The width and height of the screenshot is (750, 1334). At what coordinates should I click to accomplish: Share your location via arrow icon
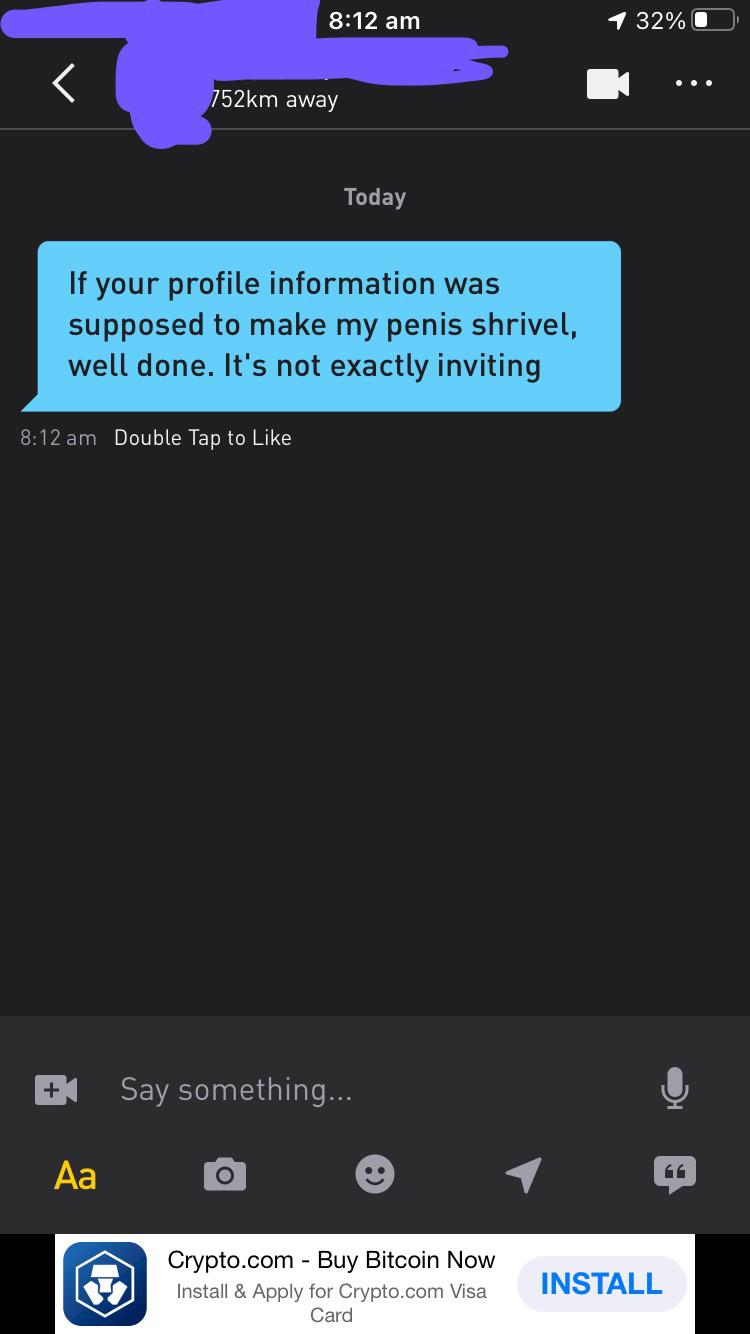(524, 1175)
